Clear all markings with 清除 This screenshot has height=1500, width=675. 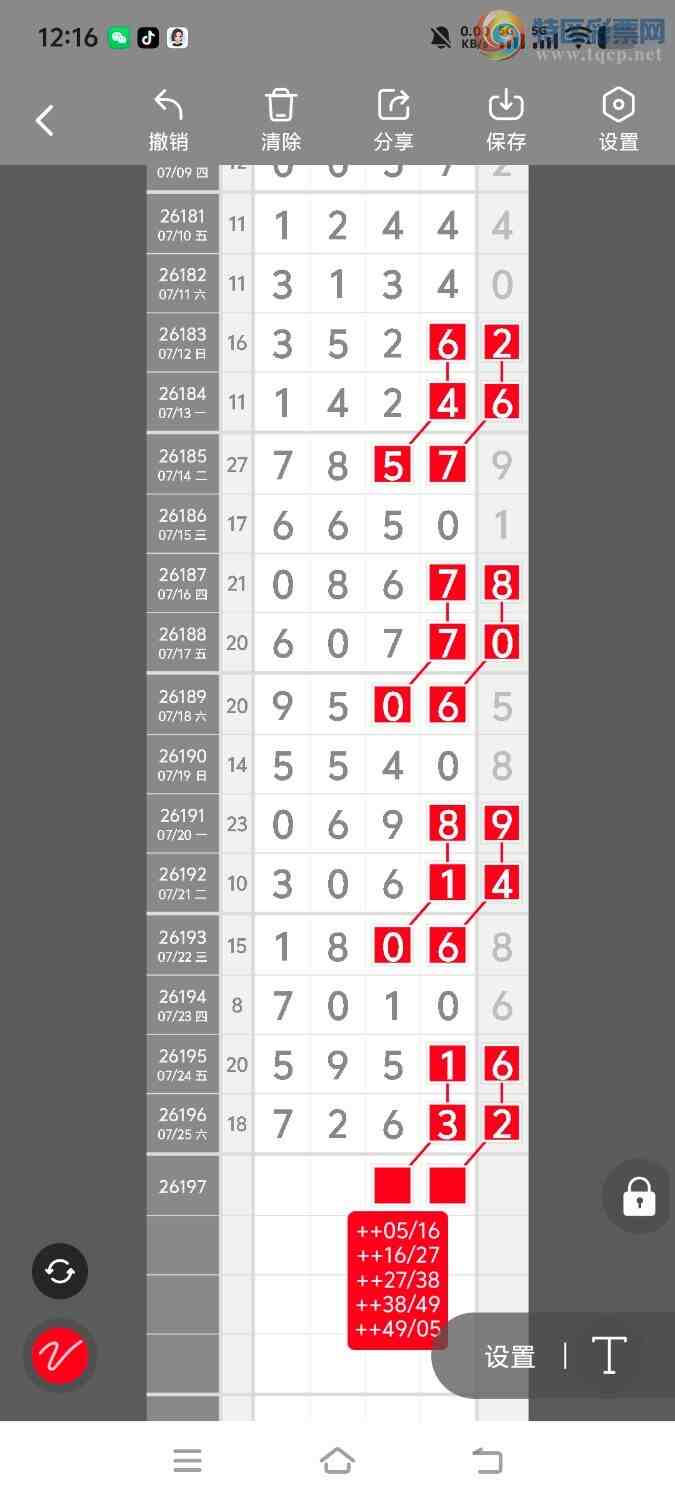tap(281, 120)
